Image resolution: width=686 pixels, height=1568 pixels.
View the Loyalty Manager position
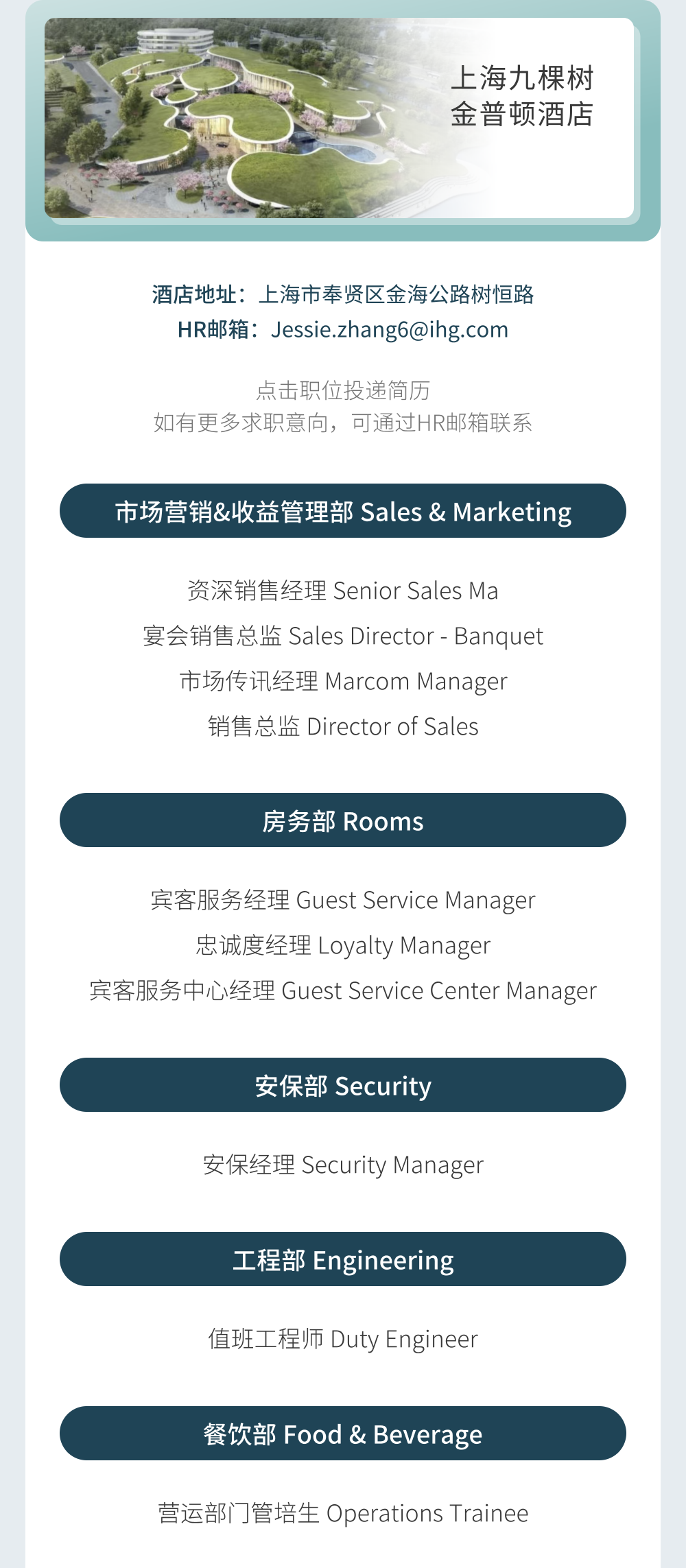click(343, 945)
